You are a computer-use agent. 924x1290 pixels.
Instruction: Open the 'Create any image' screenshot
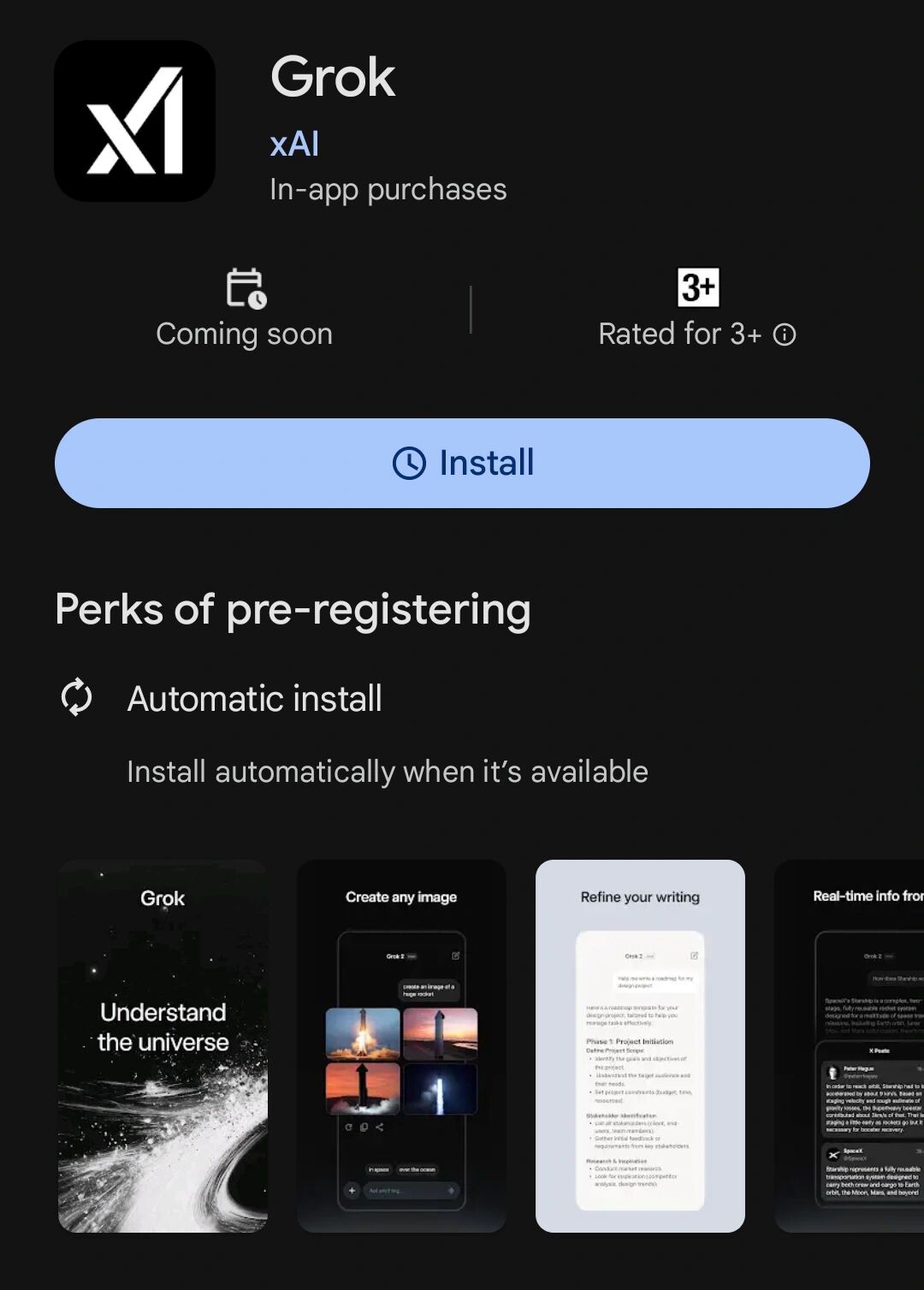[x=401, y=1045]
